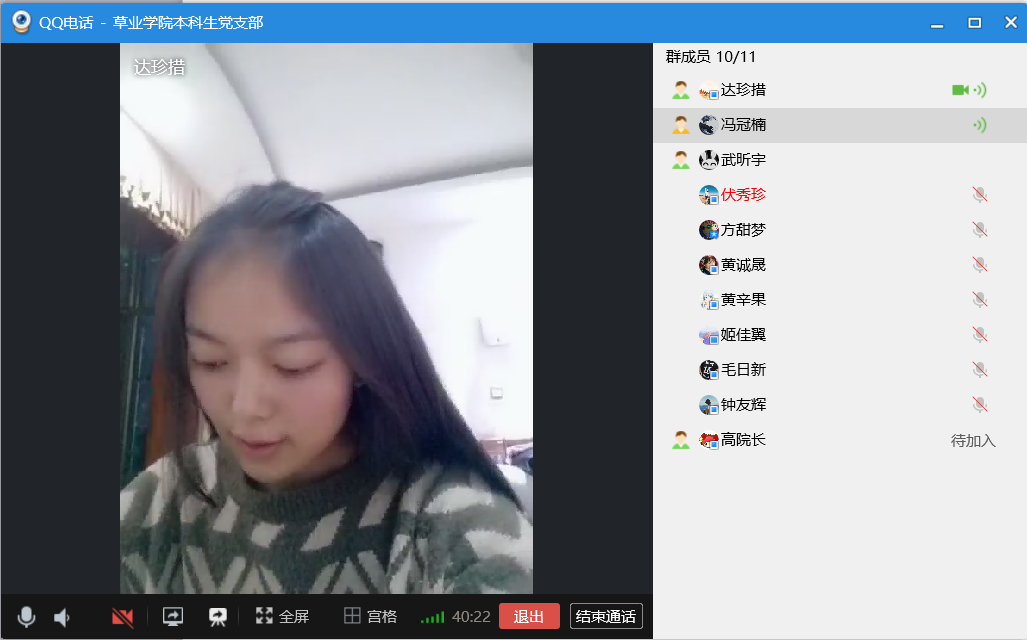Switch to 宫格 grid view
Screen dimensions: 1027x640
click(370, 617)
